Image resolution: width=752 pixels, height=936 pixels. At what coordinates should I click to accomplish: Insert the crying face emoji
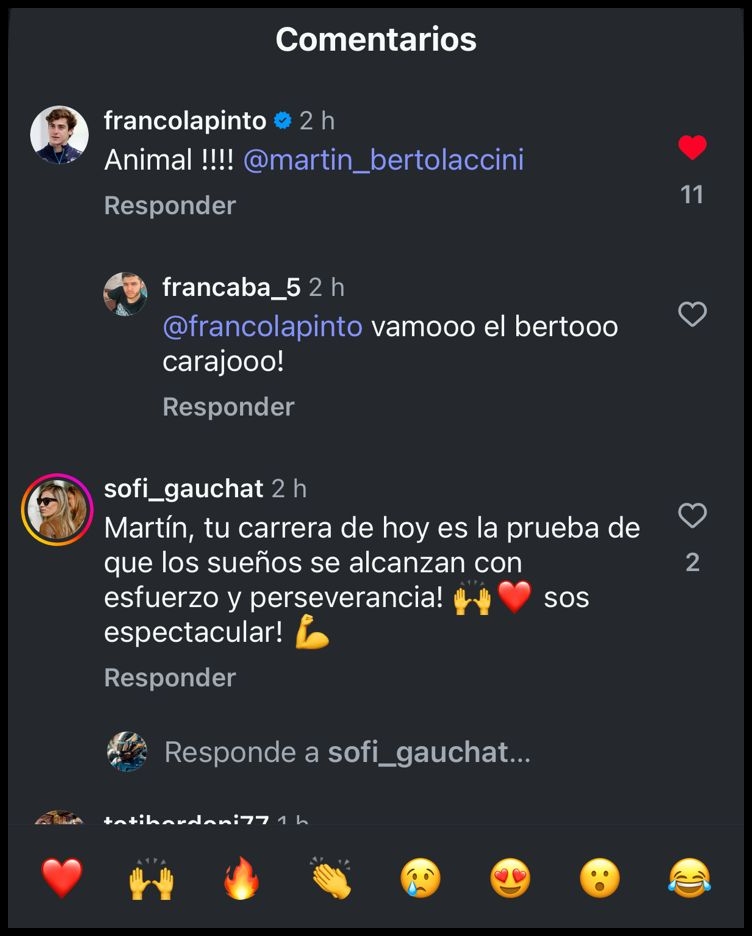(x=420, y=879)
